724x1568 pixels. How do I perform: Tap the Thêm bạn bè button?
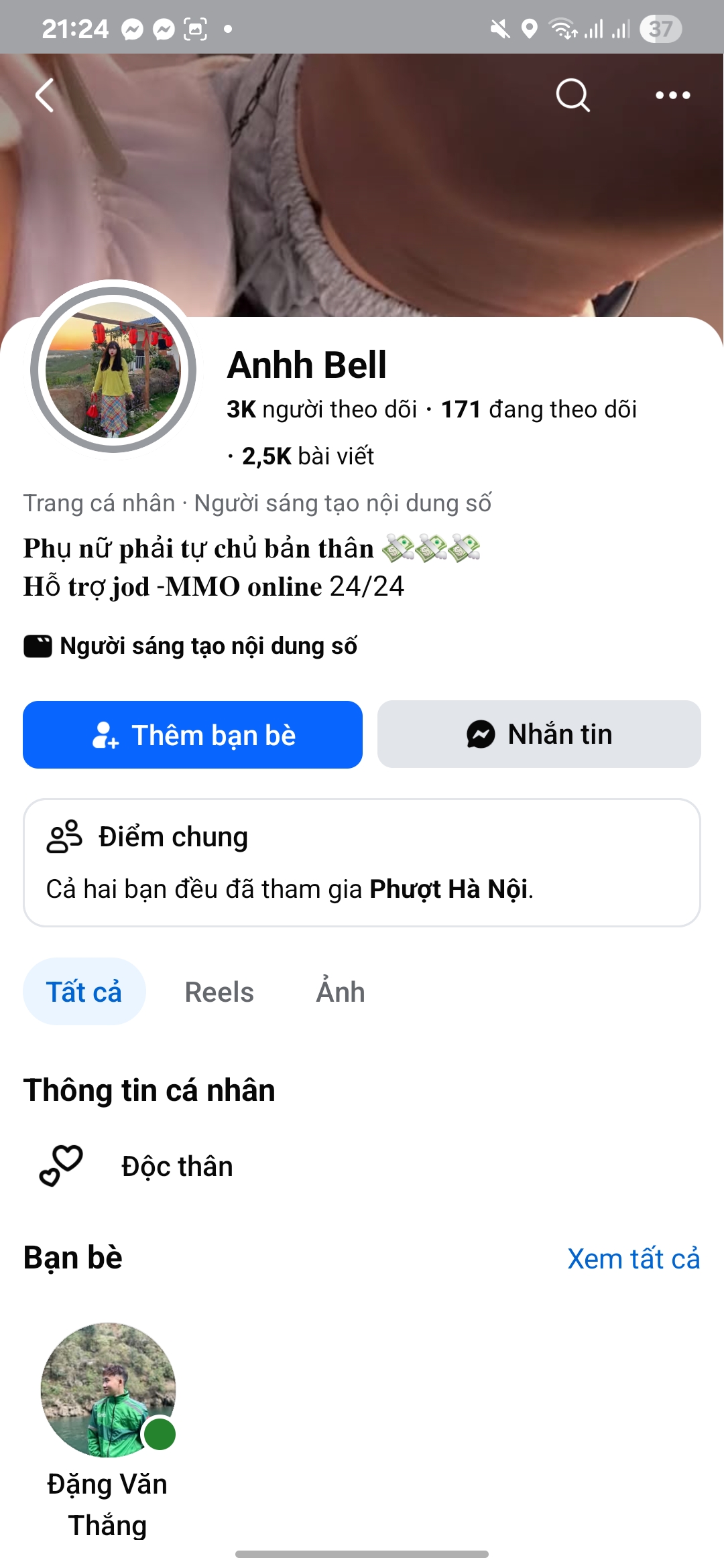(192, 734)
